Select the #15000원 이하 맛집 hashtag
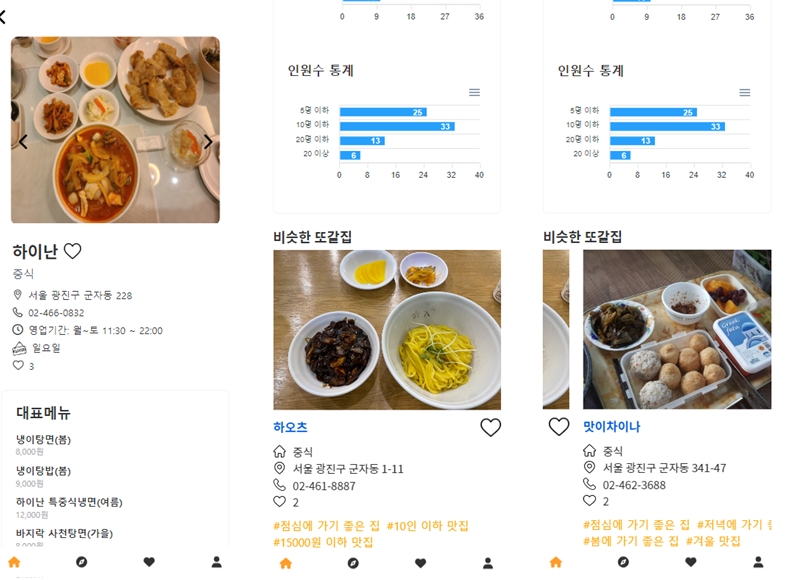795x580 pixels. [x=323, y=542]
